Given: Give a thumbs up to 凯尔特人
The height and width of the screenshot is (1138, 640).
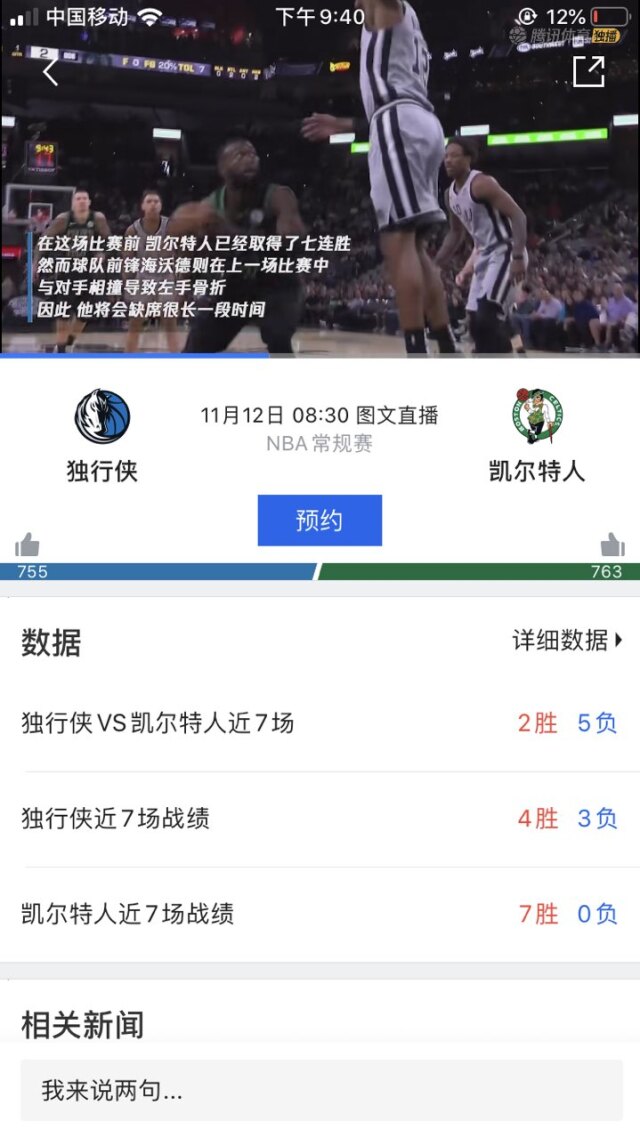Looking at the screenshot, I should tap(612, 545).
